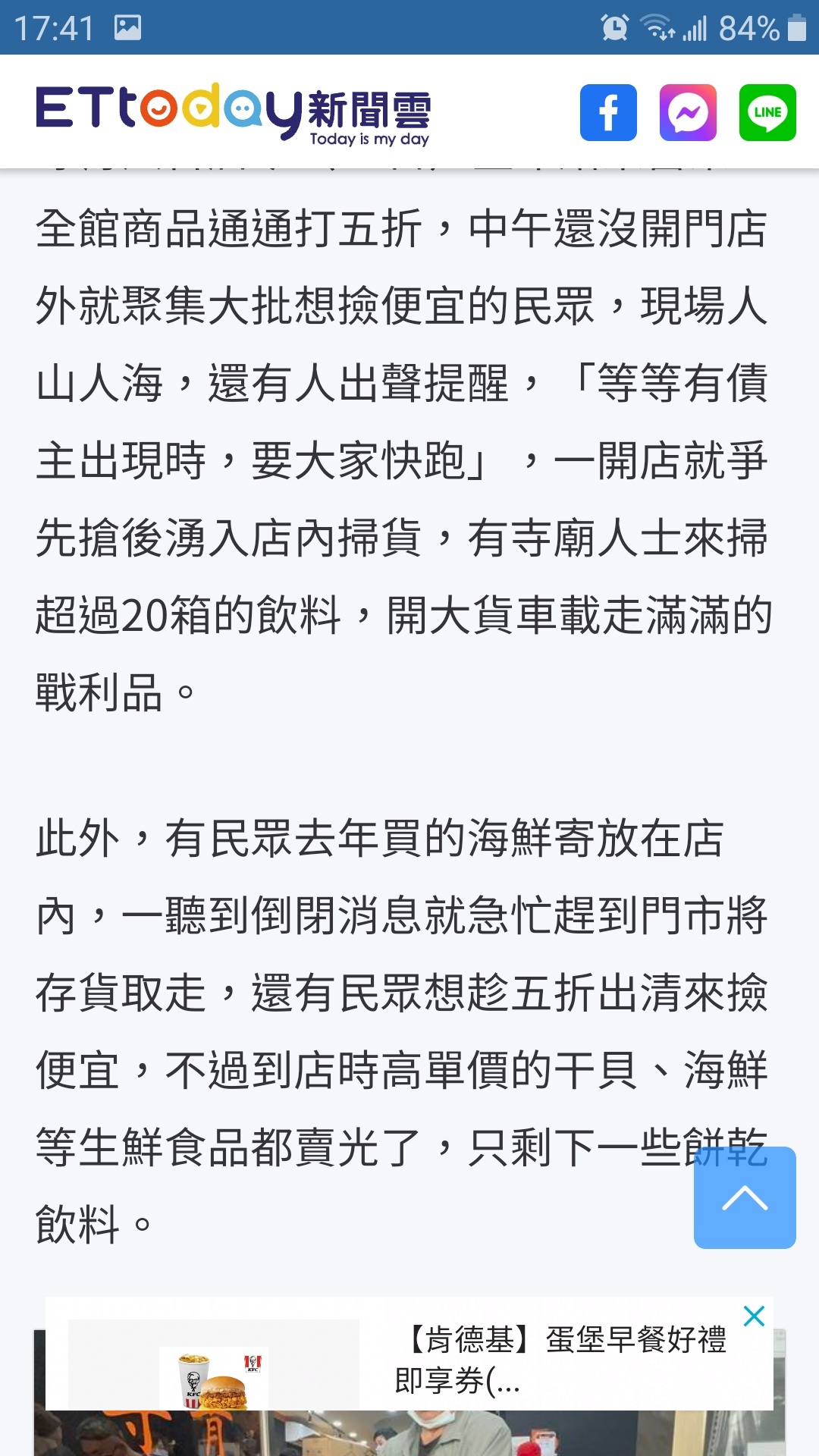This screenshot has width=819, height=1456.
Task: Share this article to Facebook
Action: (608, 112)
